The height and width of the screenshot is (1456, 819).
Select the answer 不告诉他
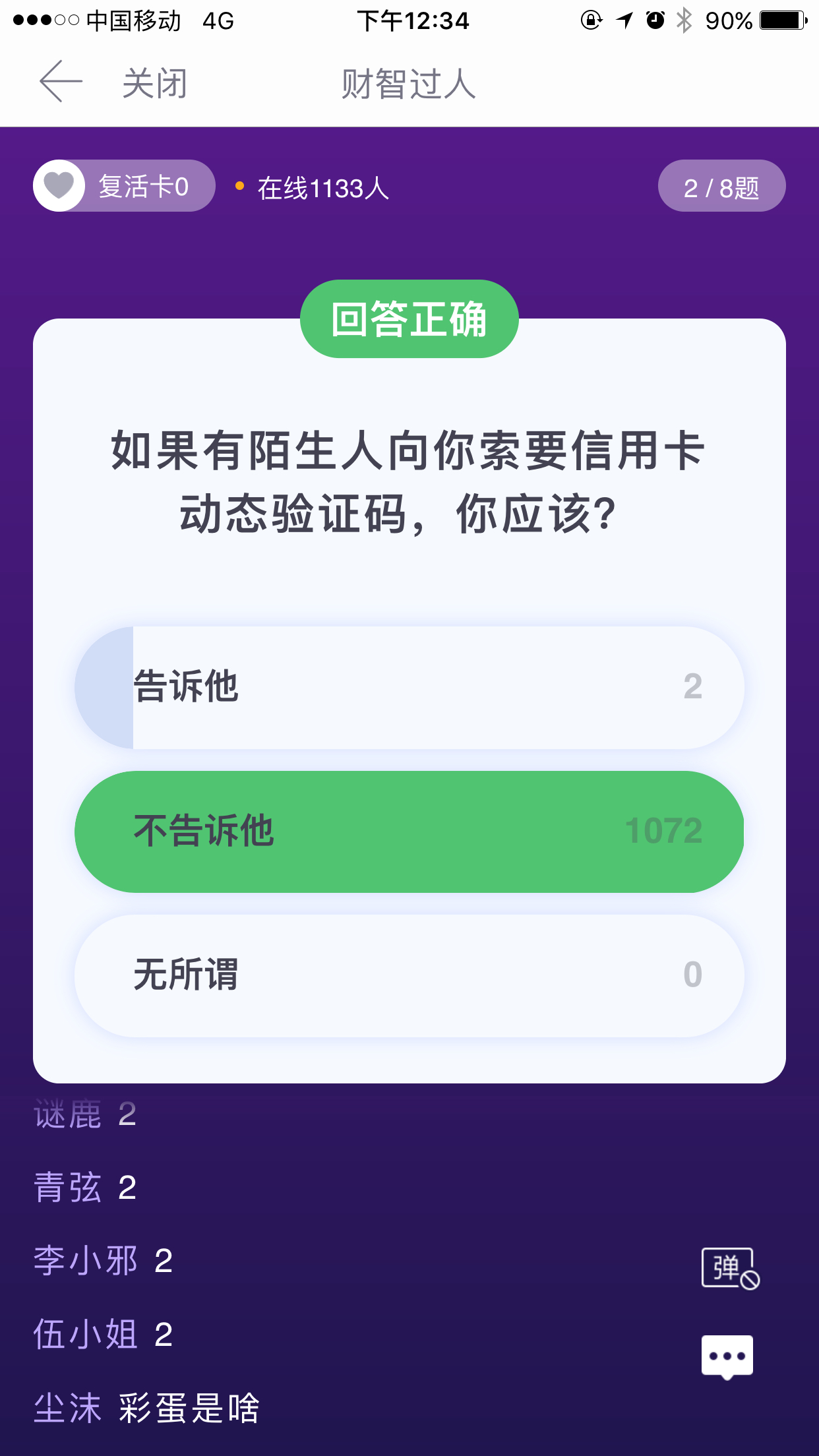click(409, 832)
